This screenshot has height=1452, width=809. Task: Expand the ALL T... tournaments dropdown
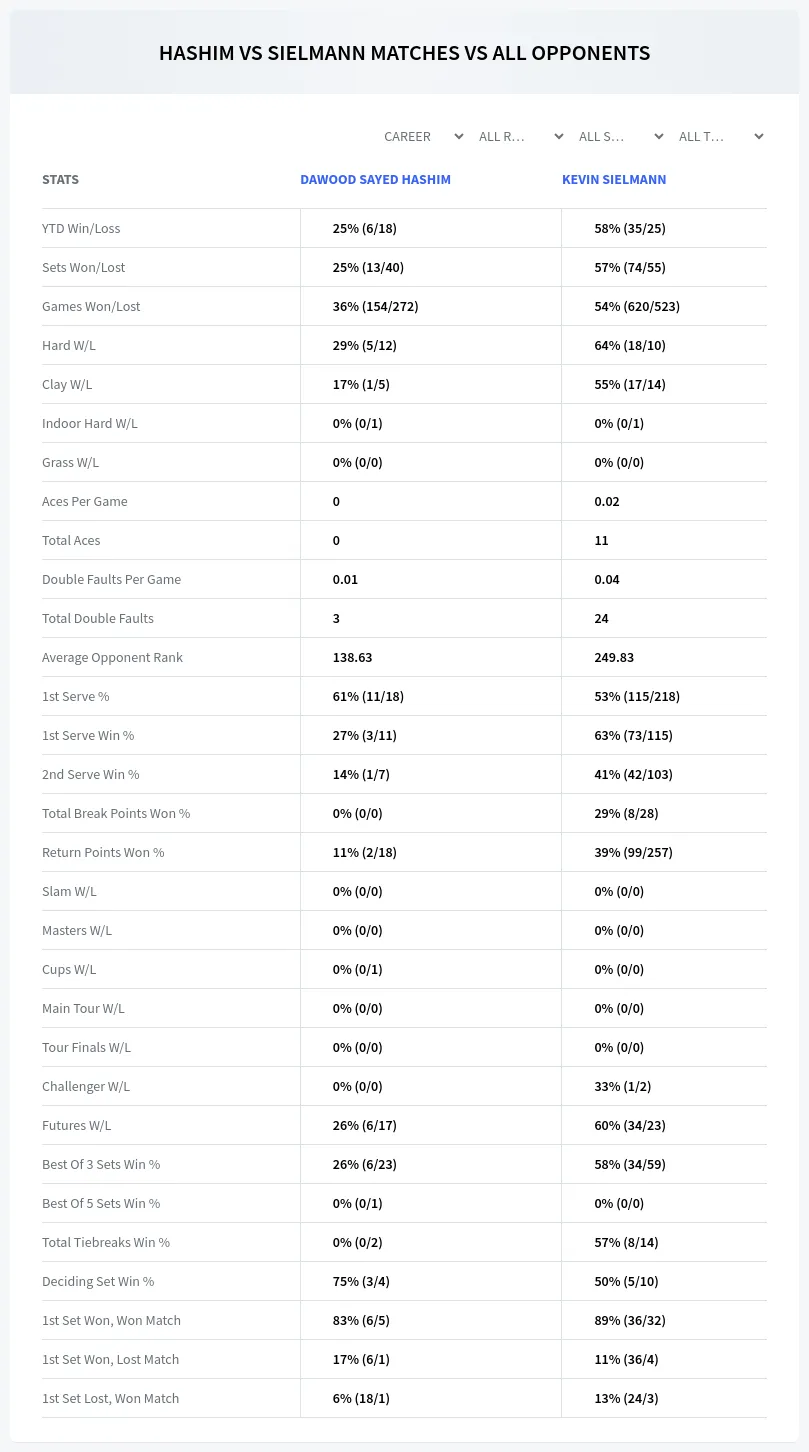pos(720,136)
